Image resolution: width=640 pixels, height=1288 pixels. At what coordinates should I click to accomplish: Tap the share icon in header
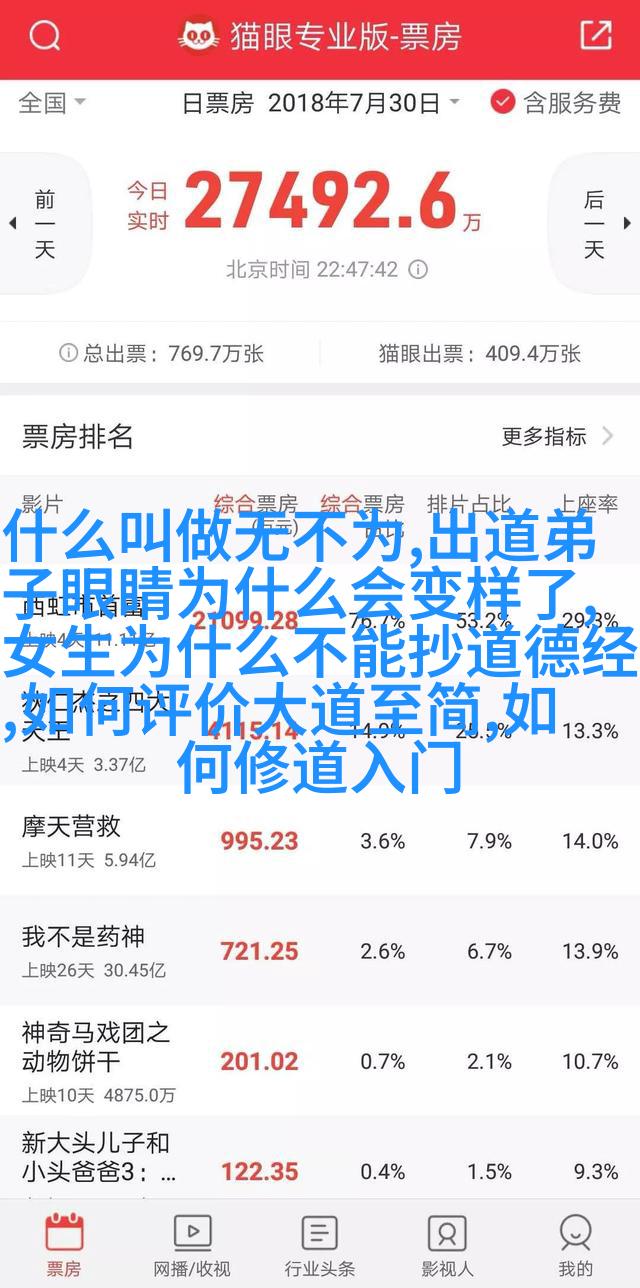click(596, 37)
